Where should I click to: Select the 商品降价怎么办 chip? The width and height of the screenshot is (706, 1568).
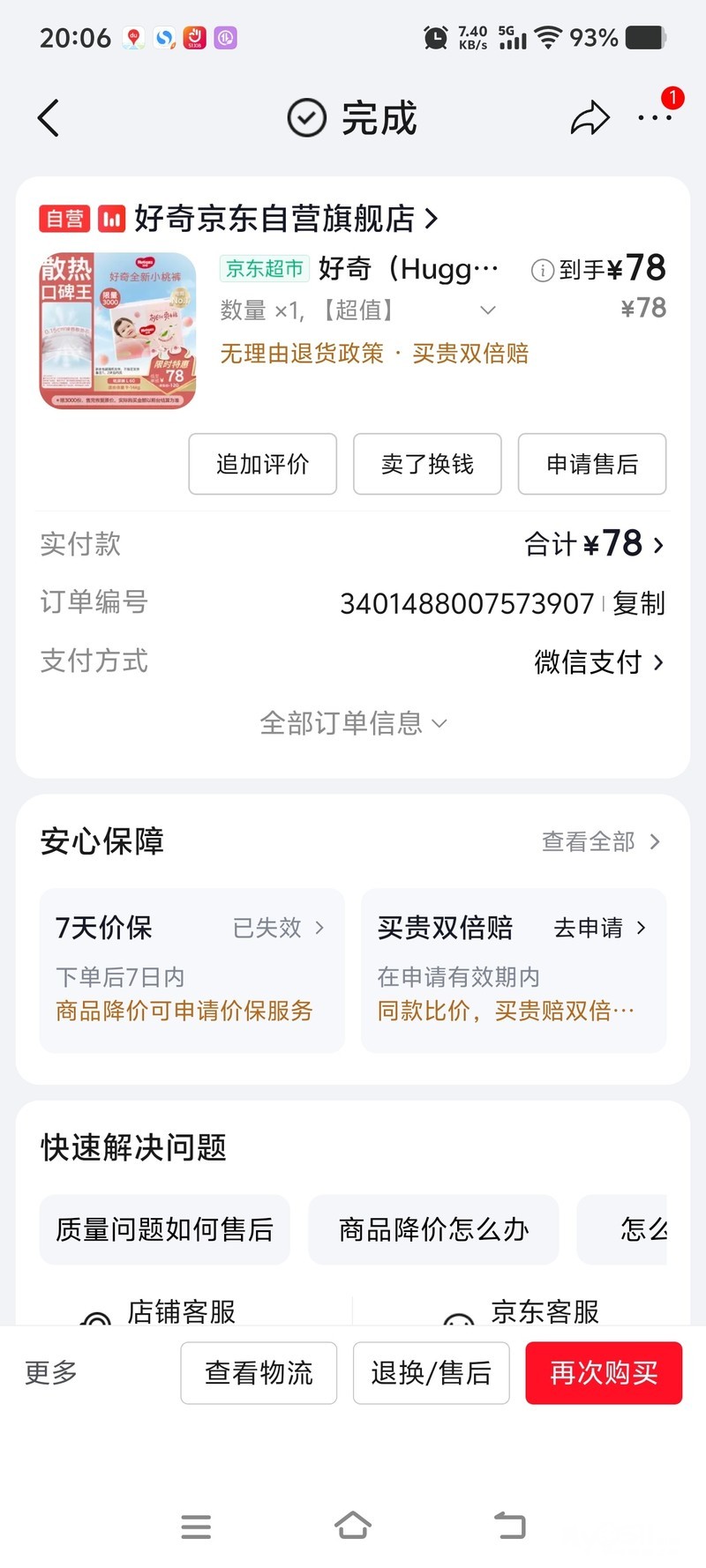(x=433, y=1229)
